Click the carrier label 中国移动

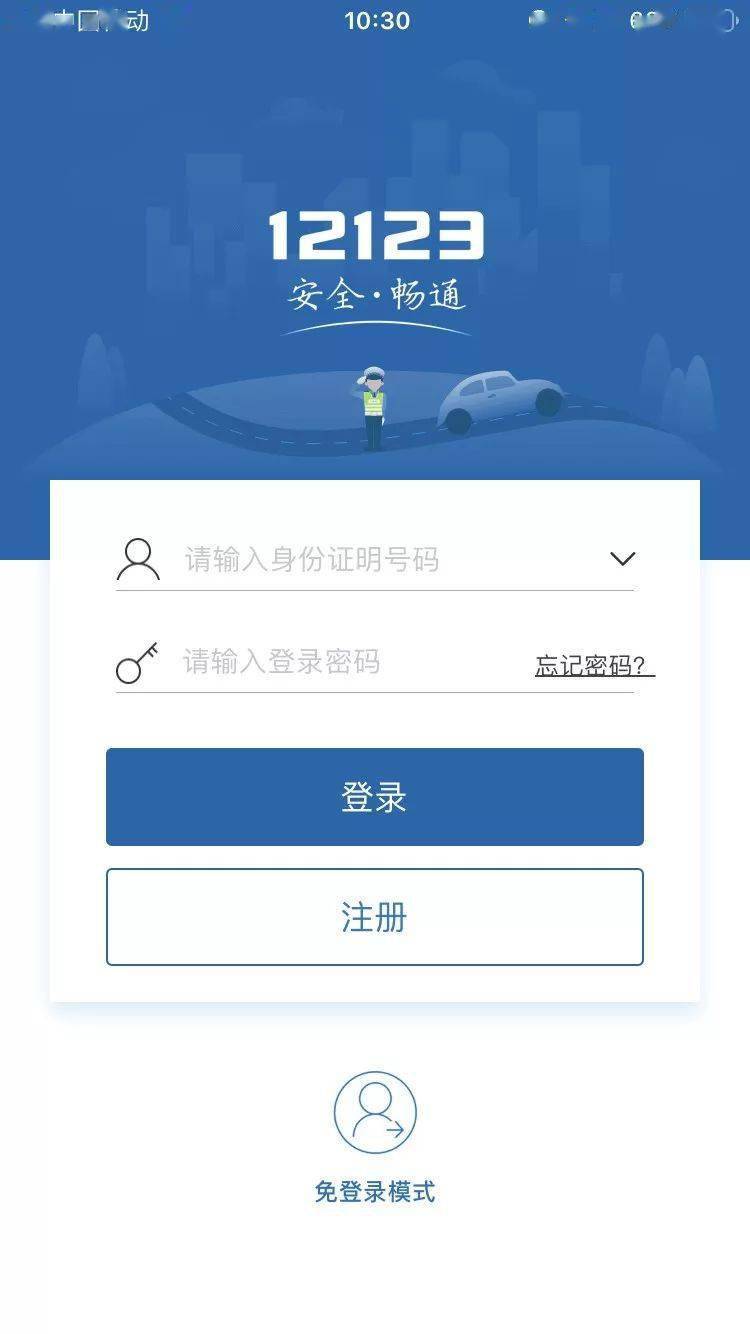pos(90,20)
